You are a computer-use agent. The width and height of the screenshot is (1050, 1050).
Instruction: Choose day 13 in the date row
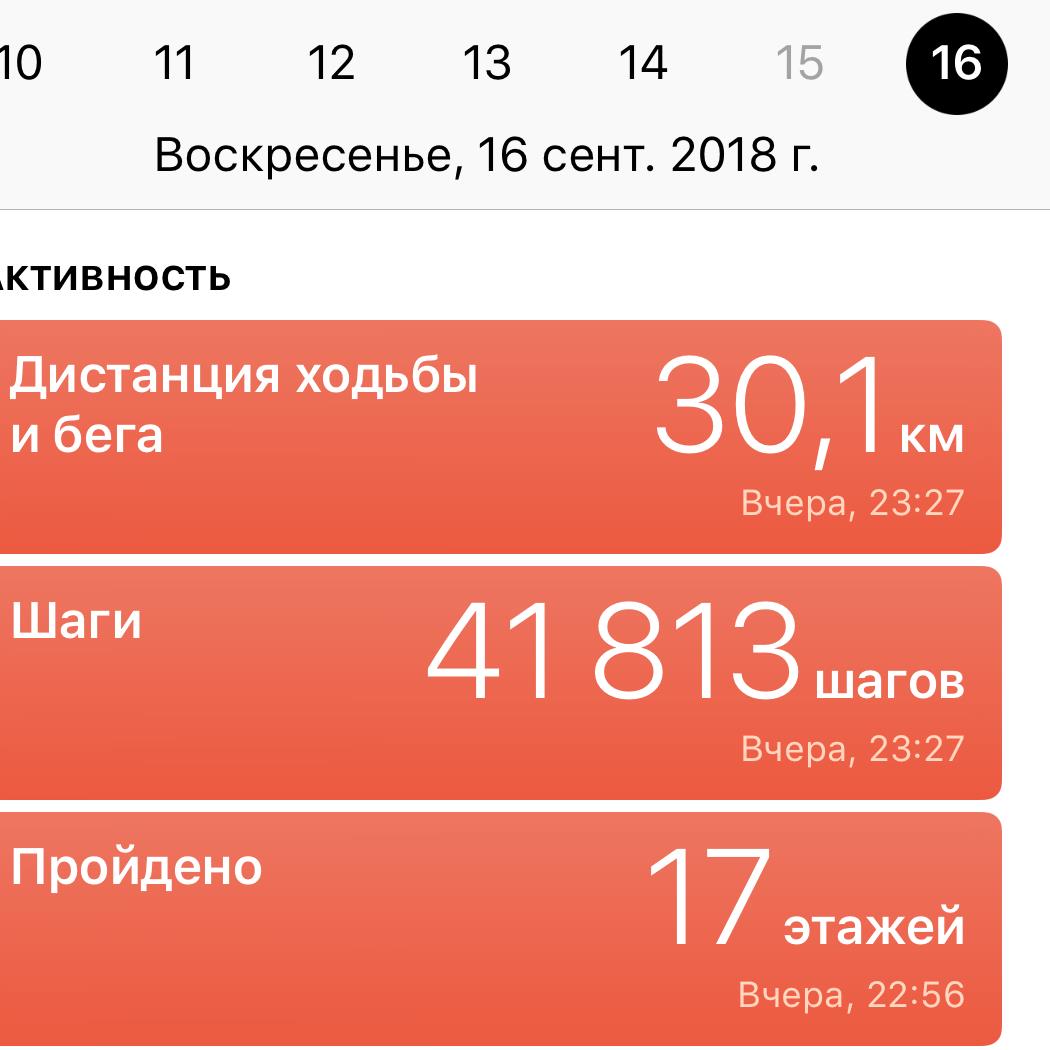pos(487,64)
